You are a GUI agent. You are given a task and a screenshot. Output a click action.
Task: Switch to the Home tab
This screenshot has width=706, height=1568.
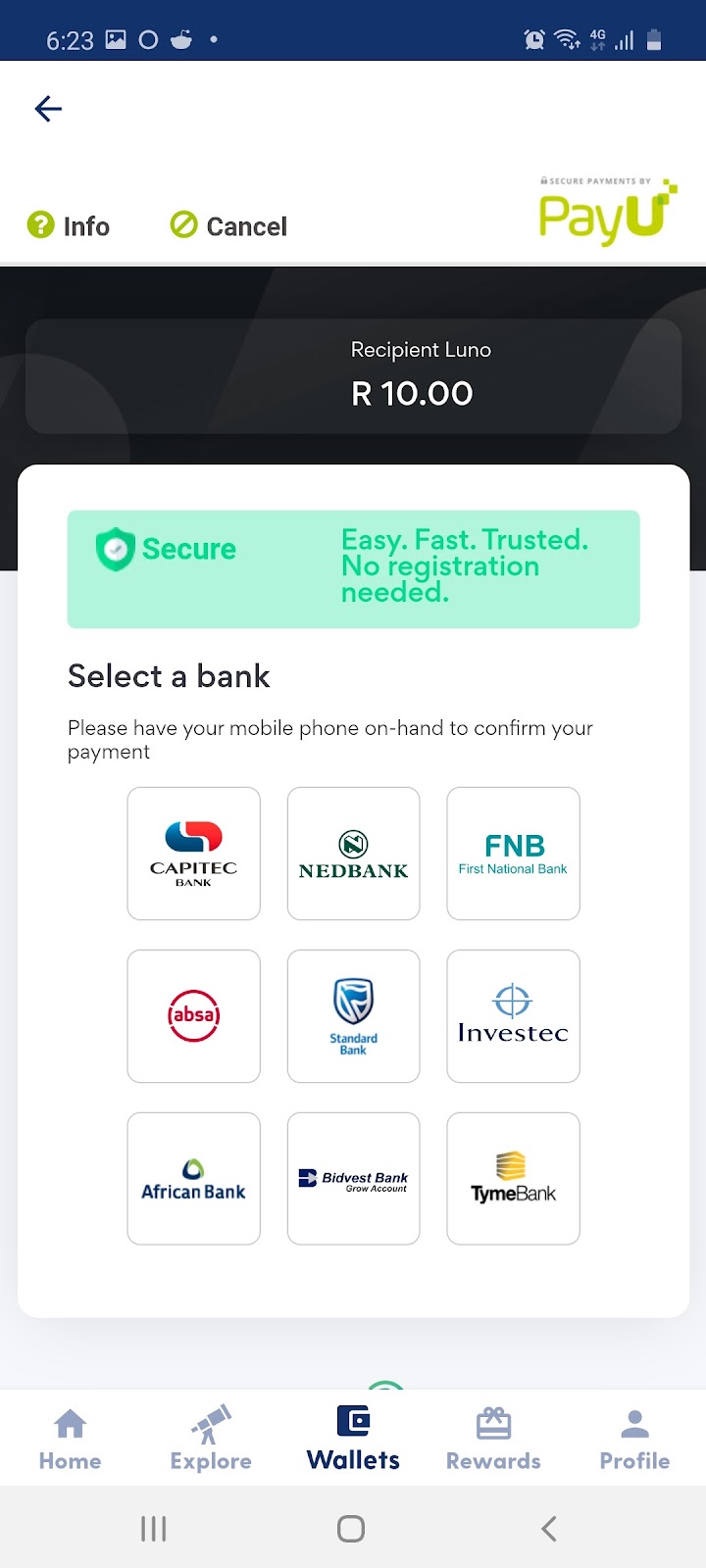point(71,1439)
